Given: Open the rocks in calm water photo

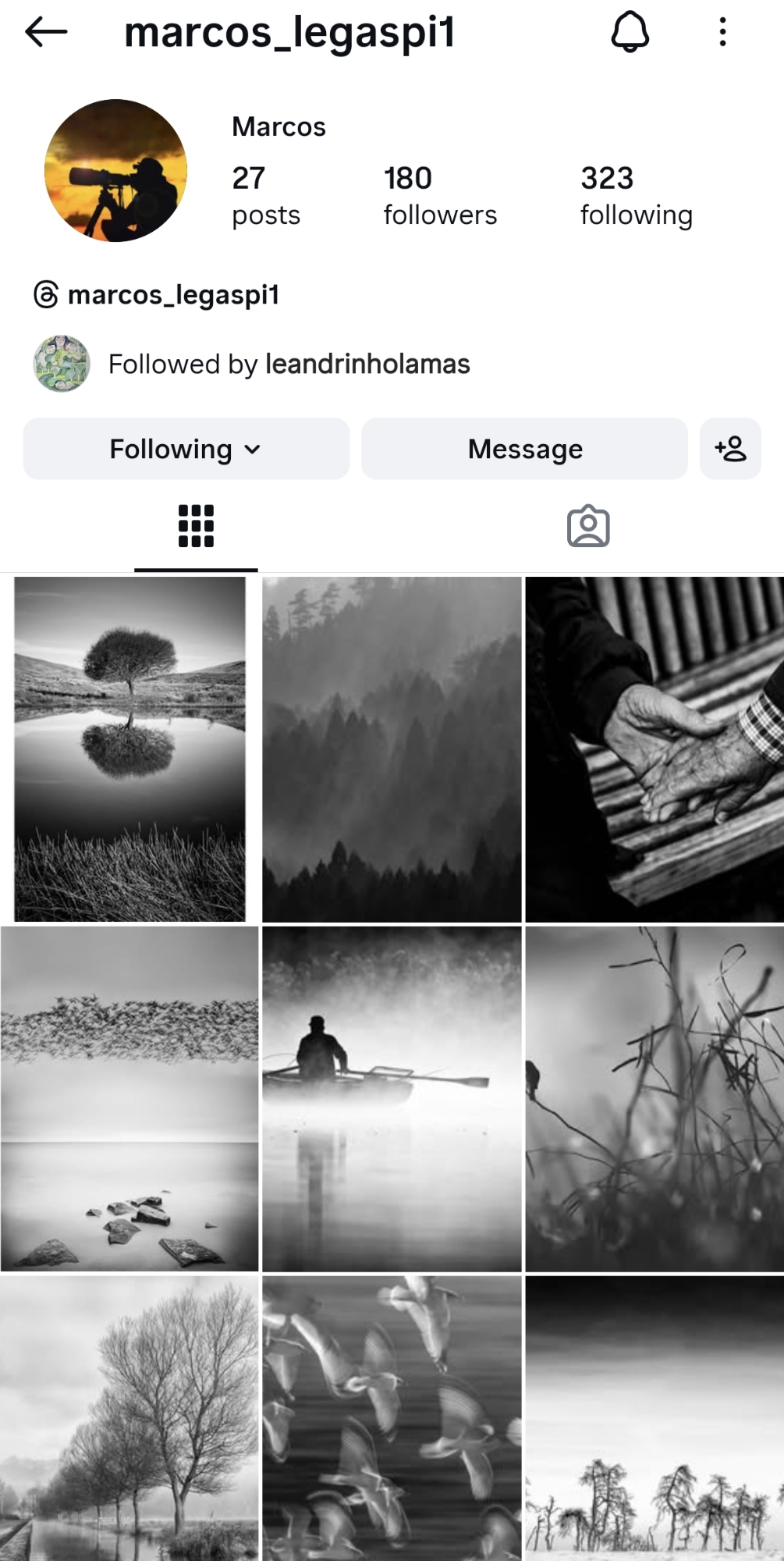Looking at the screenshot, I should 129,1099.
